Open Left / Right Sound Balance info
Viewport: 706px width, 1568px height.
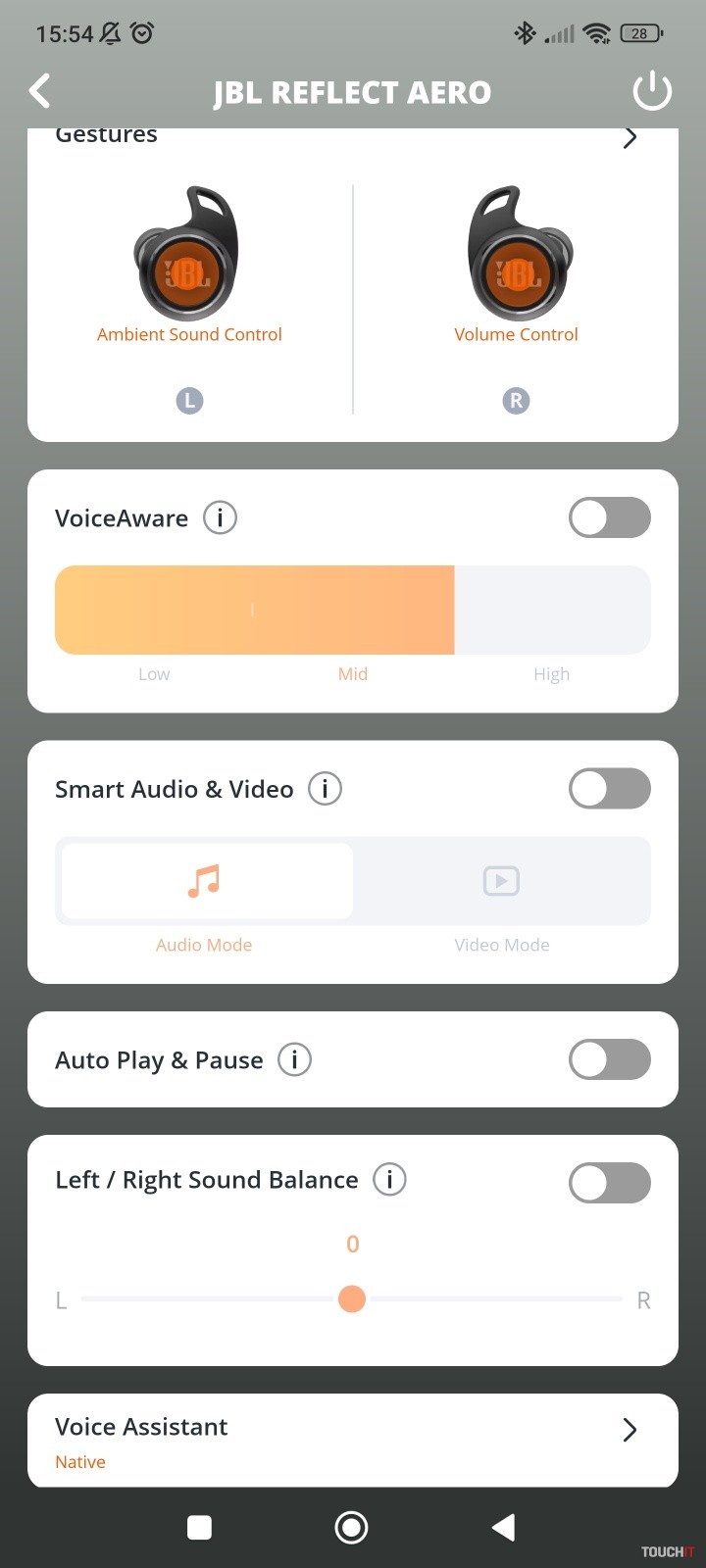[x=389, y=1180]
